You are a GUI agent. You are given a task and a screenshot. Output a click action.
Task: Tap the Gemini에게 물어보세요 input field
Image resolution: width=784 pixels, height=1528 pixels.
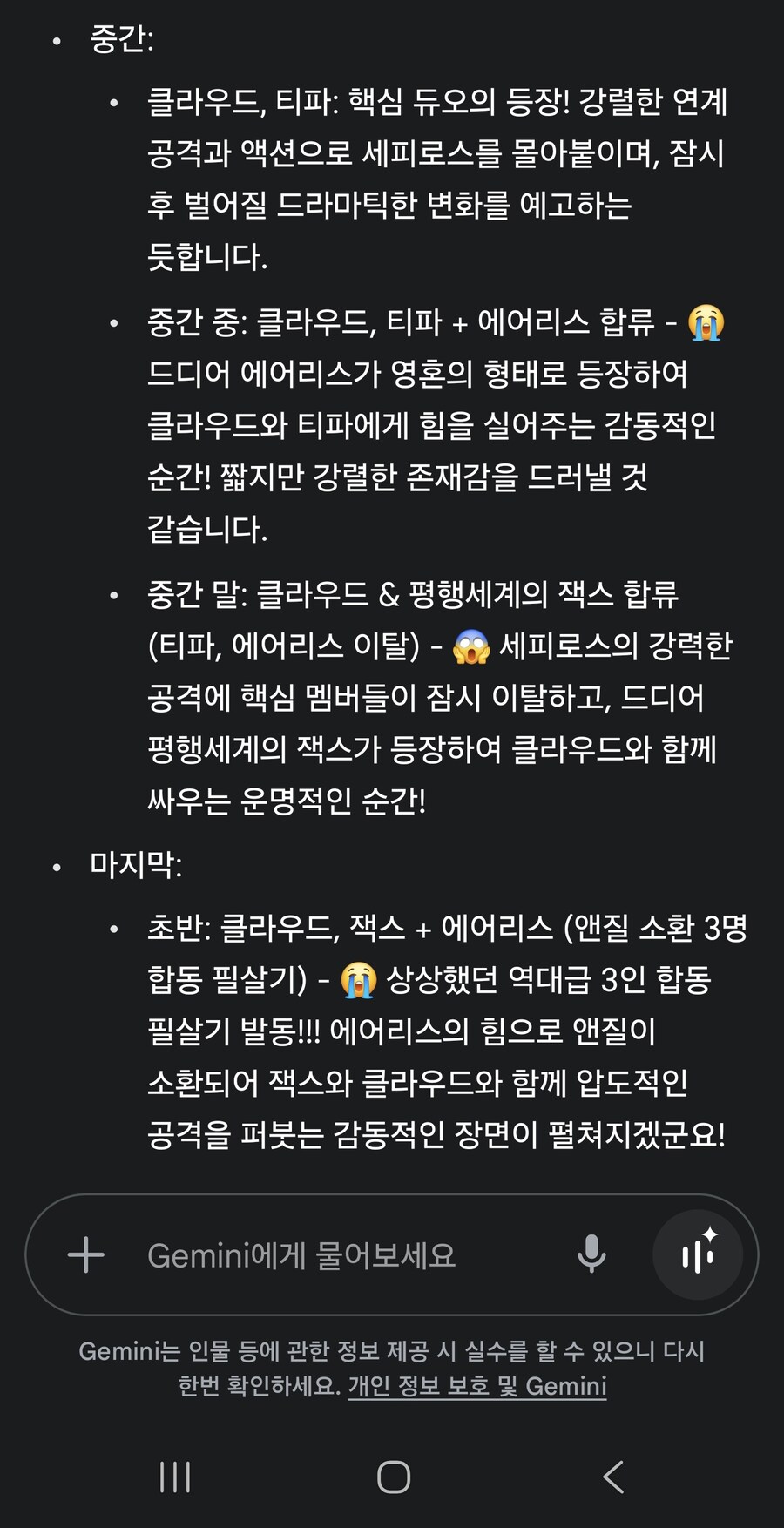tap(301, 1254)
